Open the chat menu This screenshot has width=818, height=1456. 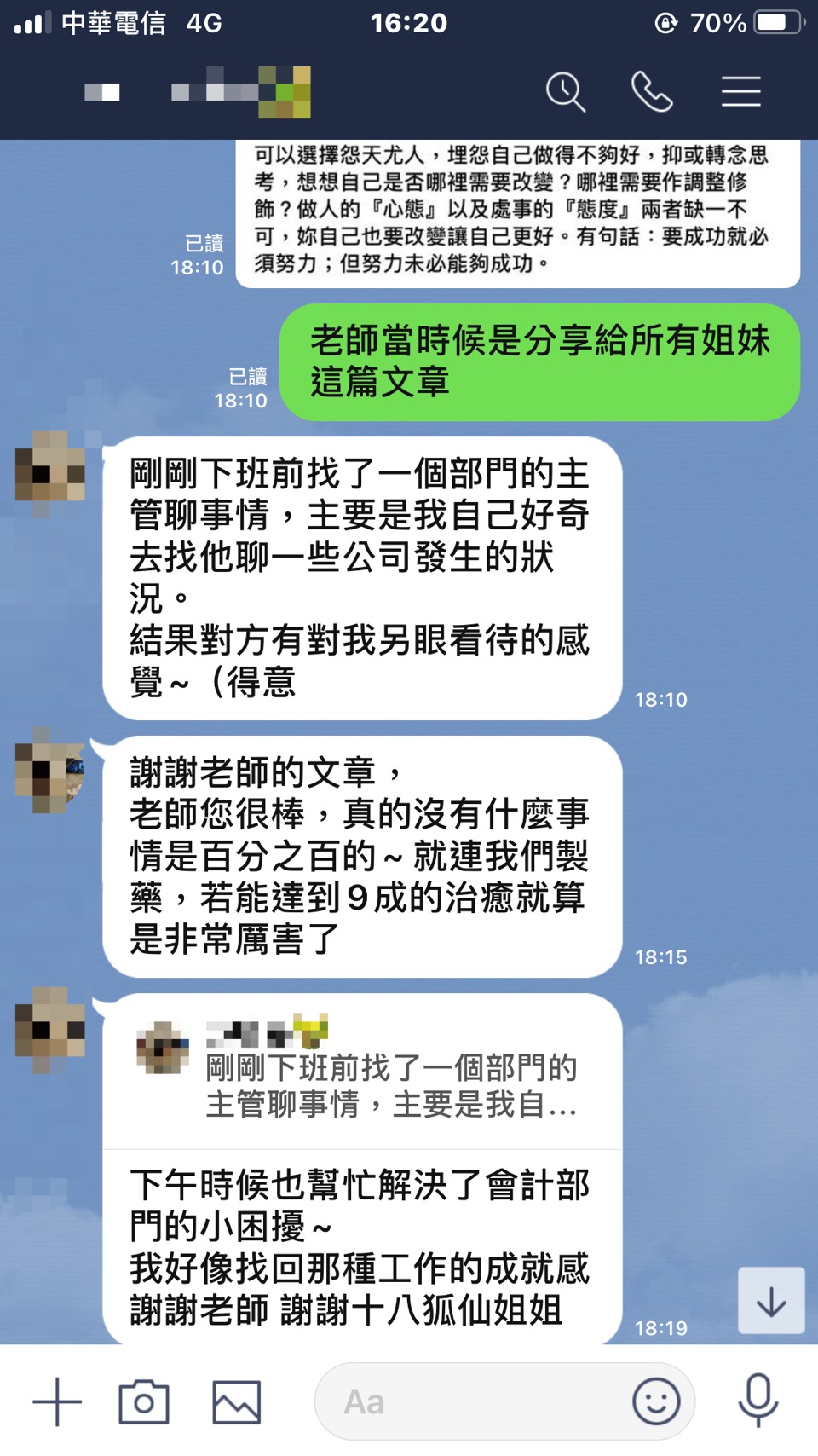pyautogui.click(x=740, y=92)
